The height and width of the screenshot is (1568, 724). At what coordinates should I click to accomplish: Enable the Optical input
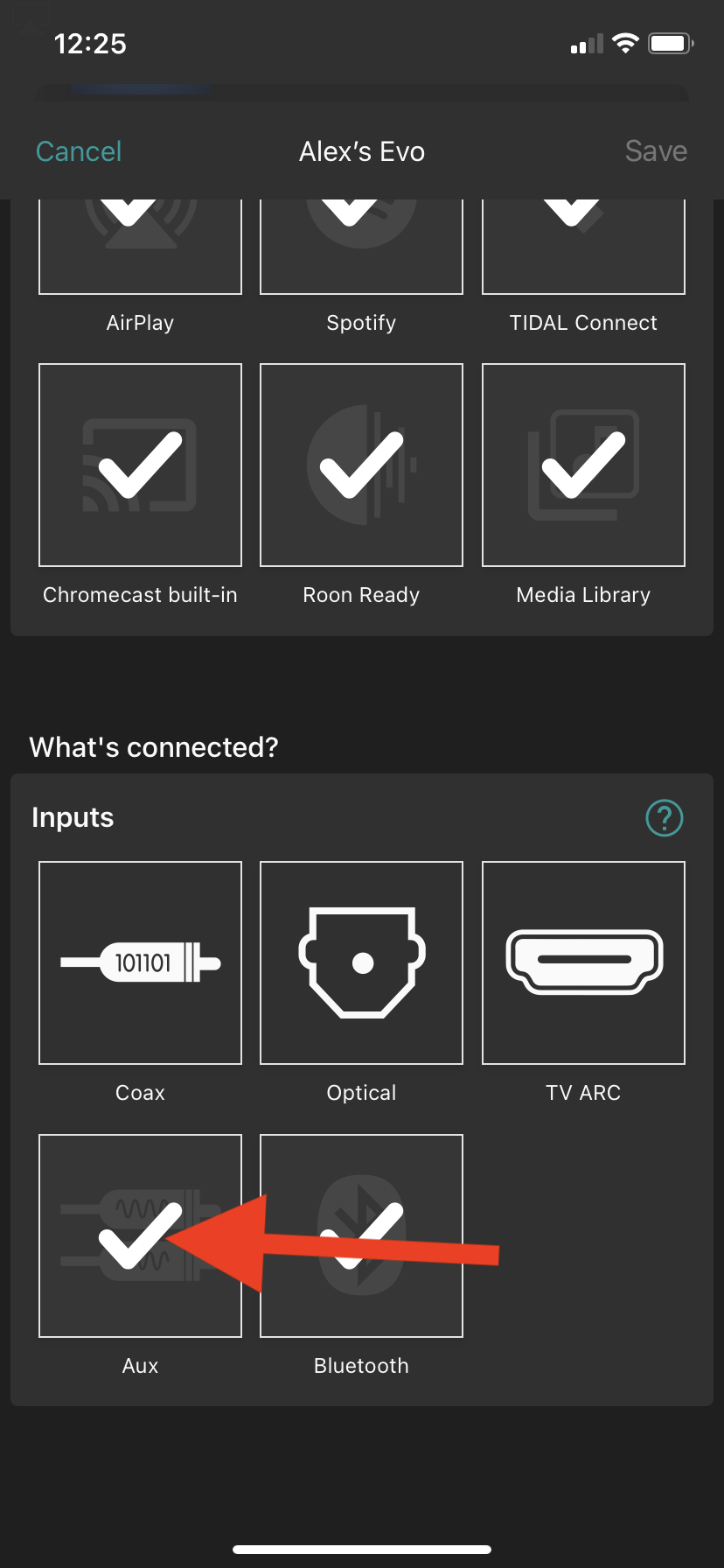(361, 962)
